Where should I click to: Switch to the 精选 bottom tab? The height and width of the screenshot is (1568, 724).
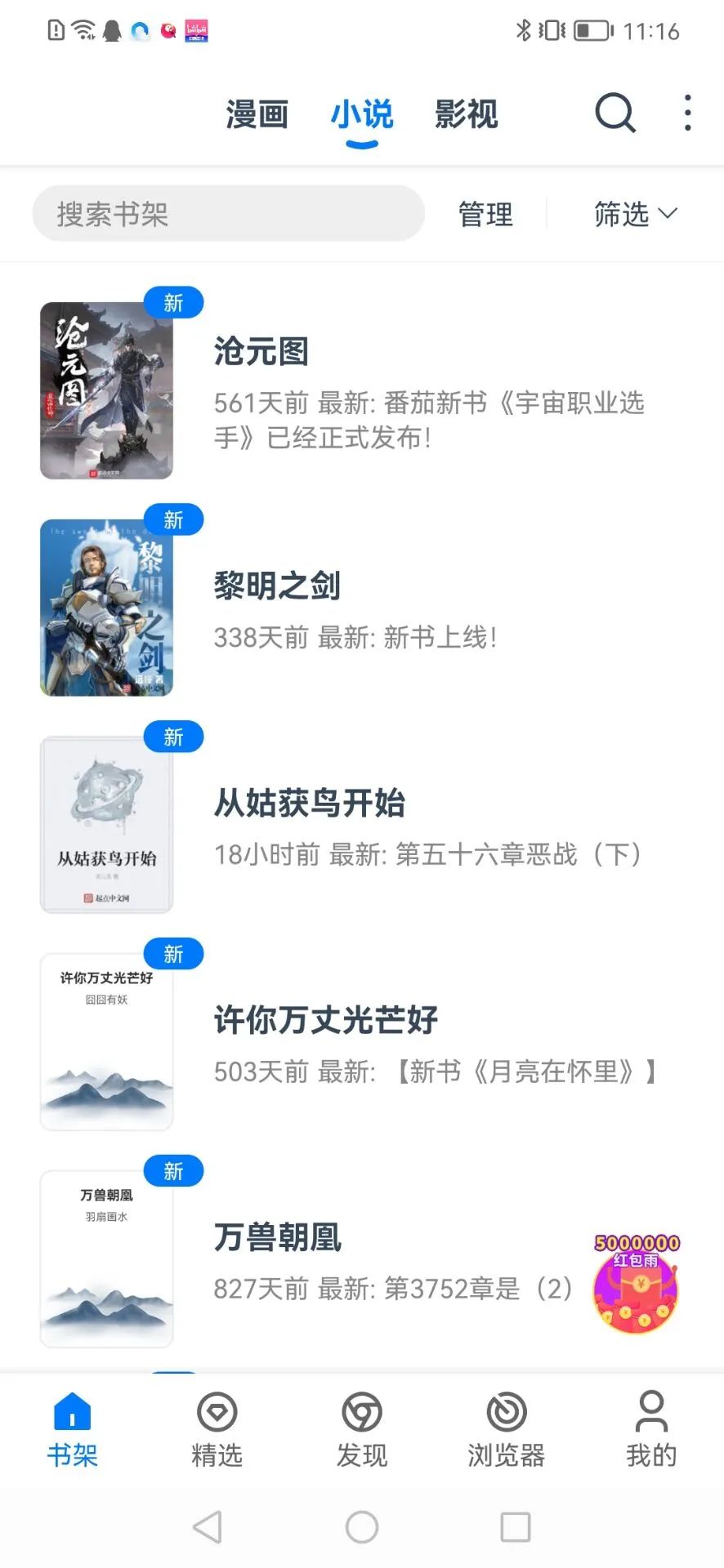click(x=217, y=1429)
